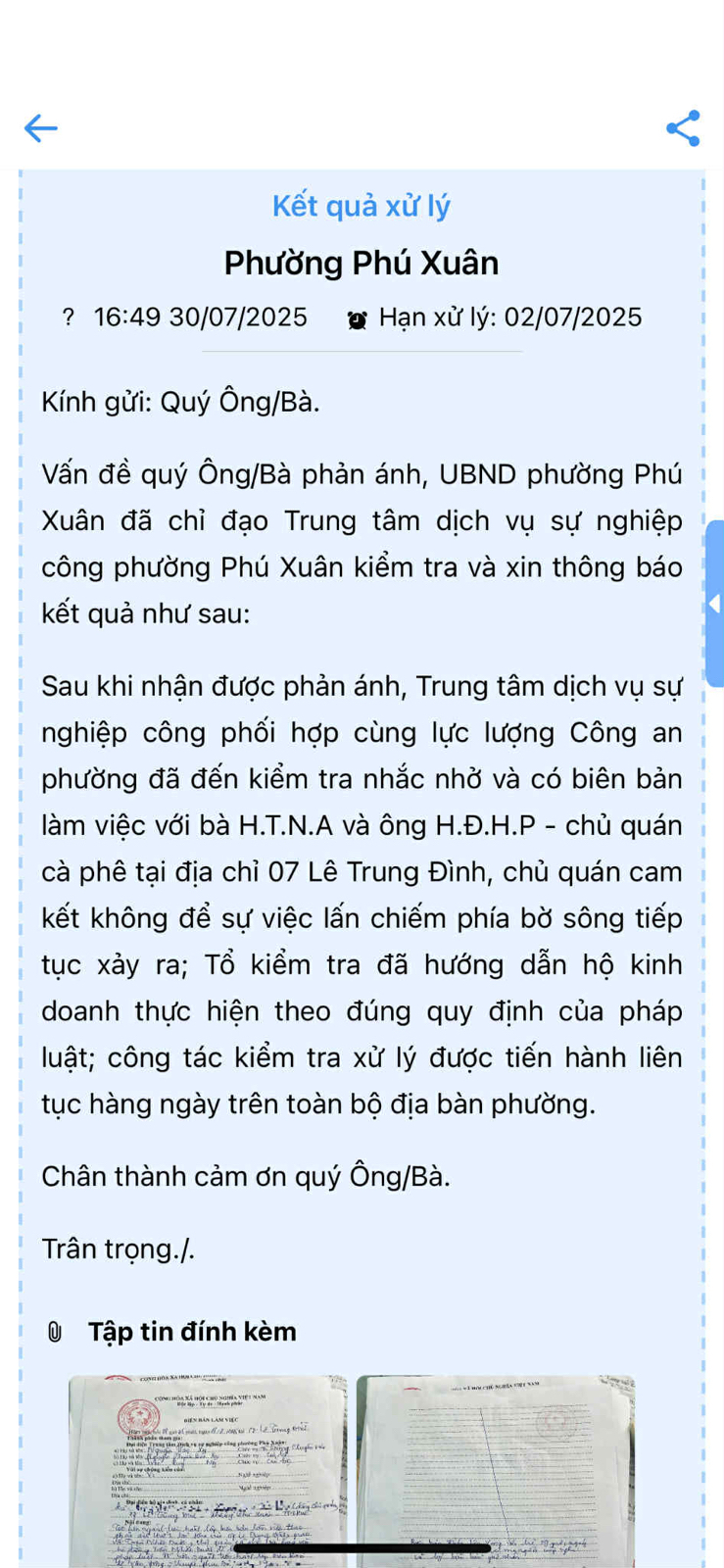Go back using the top-left arrow
Screen dimensions: 724x1568
[x=41, y=127]
